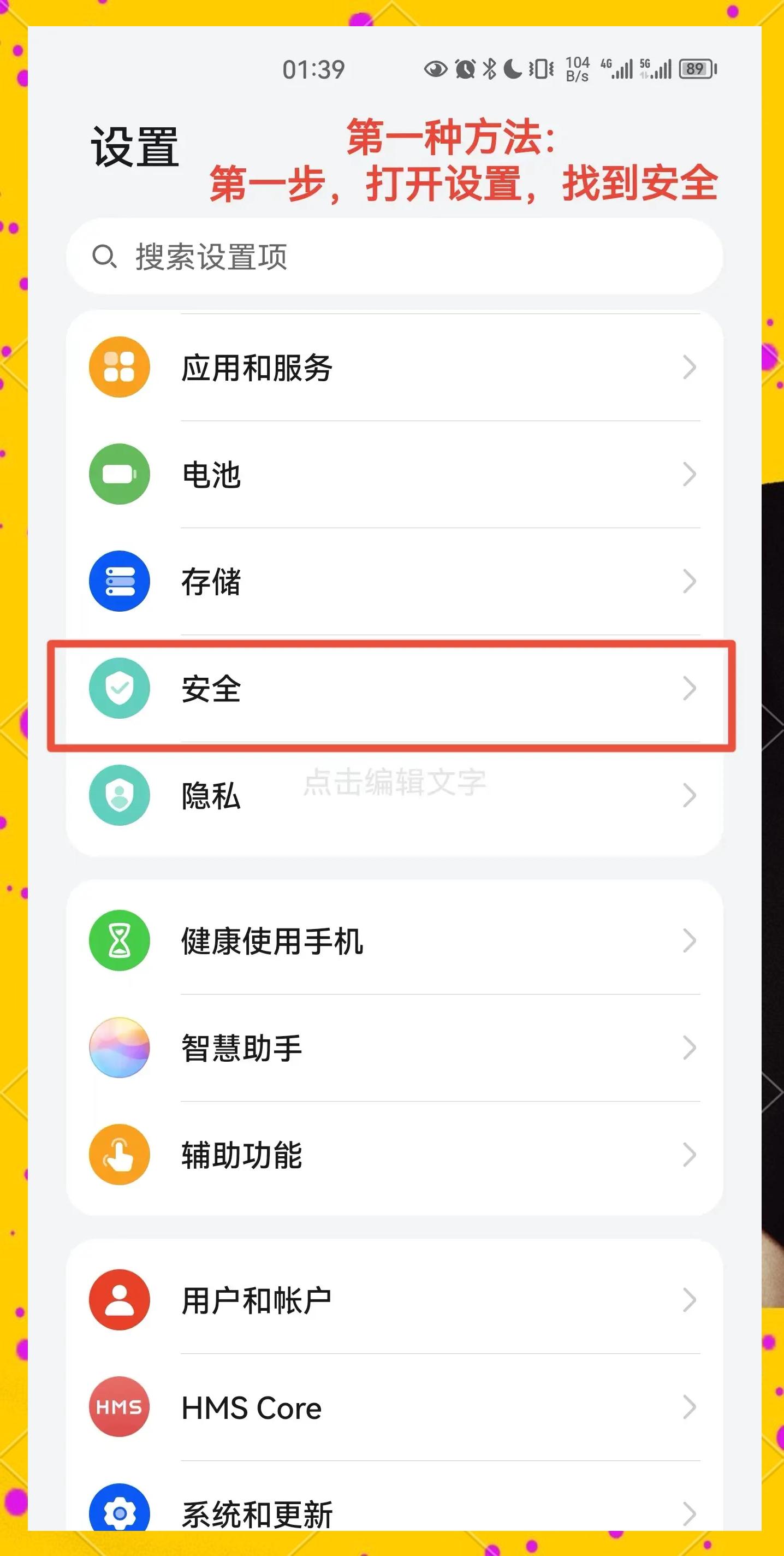Tap the privacy person icon next to 隐私
The height and width of the screenshot is (1556, 784).
pyautogui.click(x=119, y=796)
